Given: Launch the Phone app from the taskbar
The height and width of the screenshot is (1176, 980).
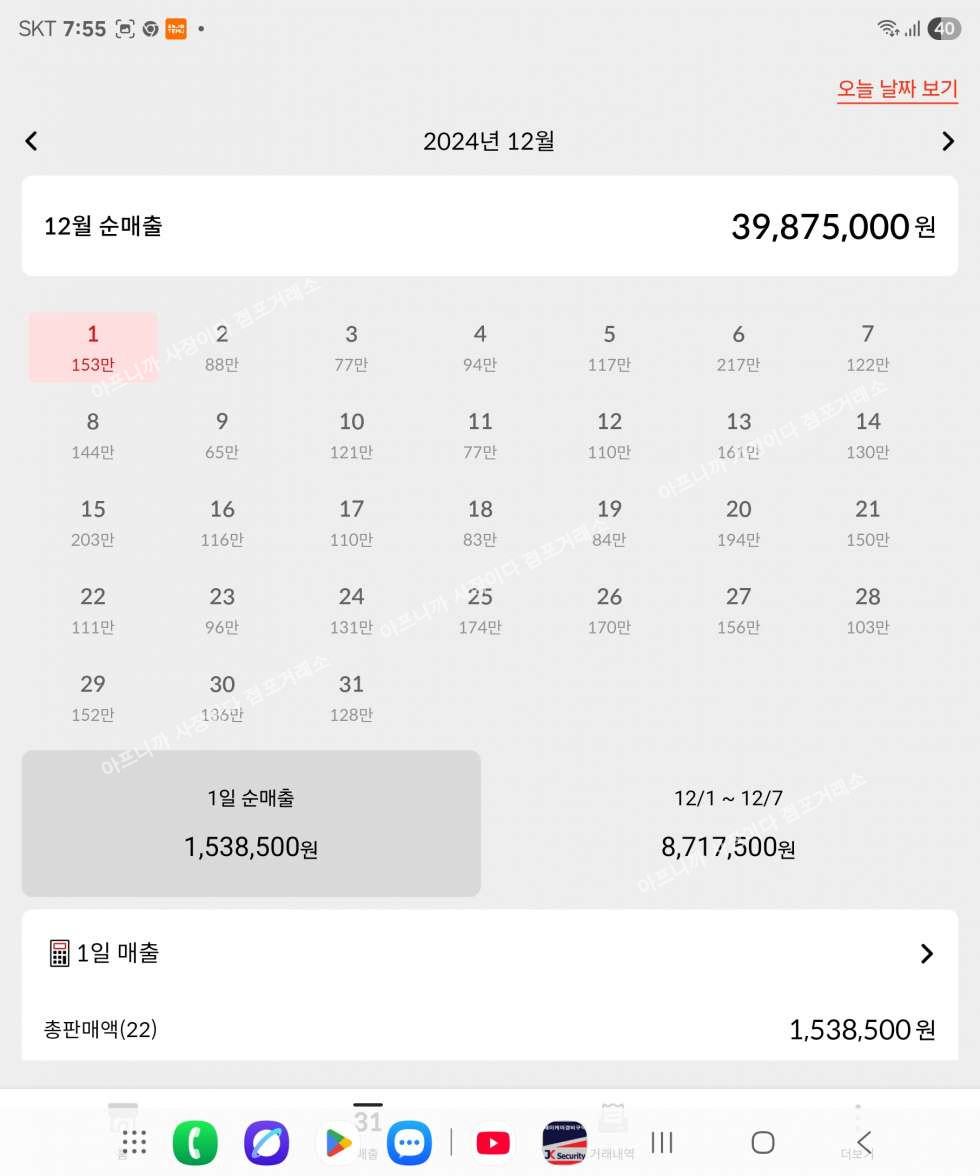Looking at the screenshot, I should click(x=195, y=1143).
